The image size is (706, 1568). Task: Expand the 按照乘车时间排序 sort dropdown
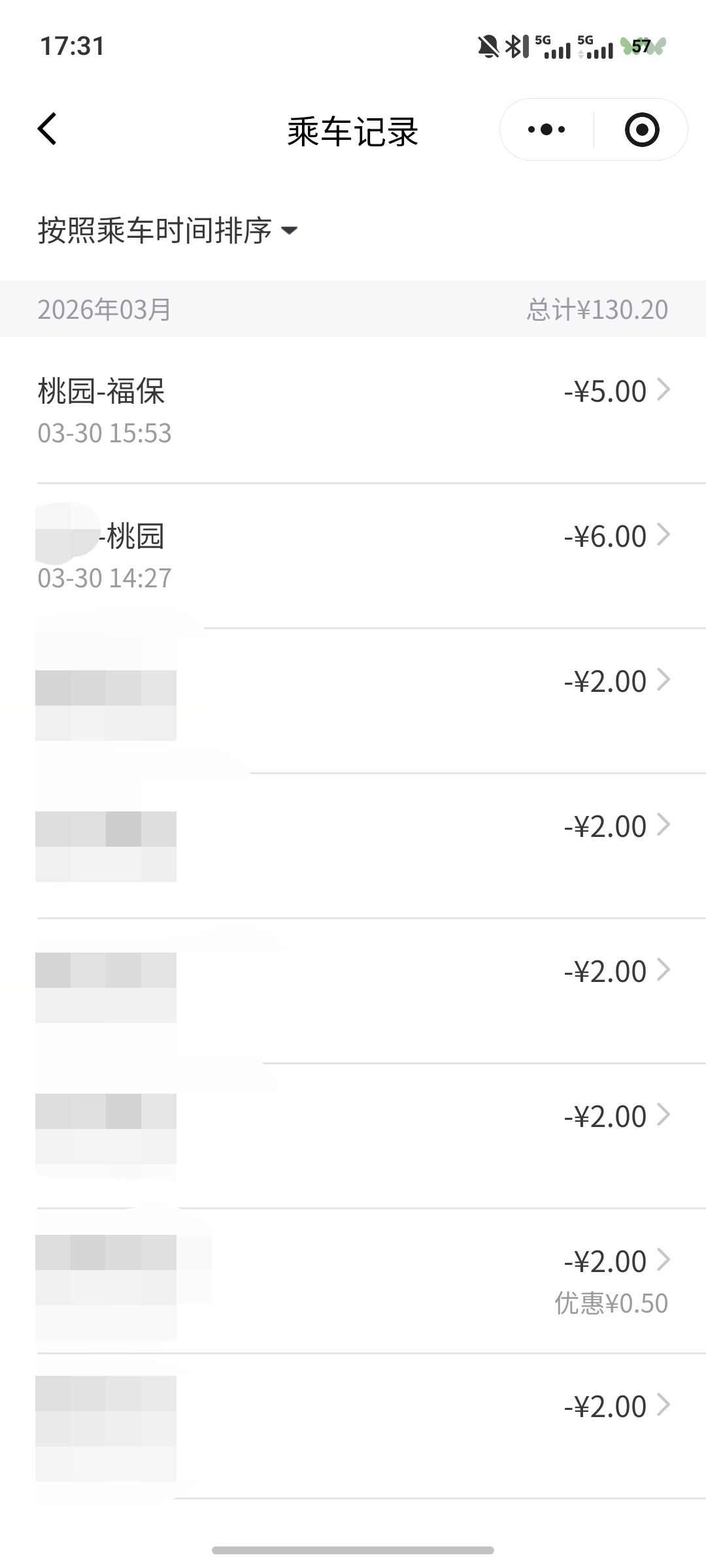(x=167, y=230)
